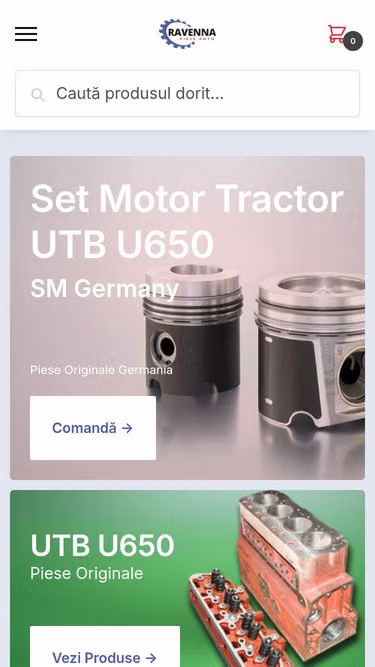Focus the 'Caută produsul dorit...' search field
The width and height of the screenshot is (375, 667).
[x=188, y=94]
